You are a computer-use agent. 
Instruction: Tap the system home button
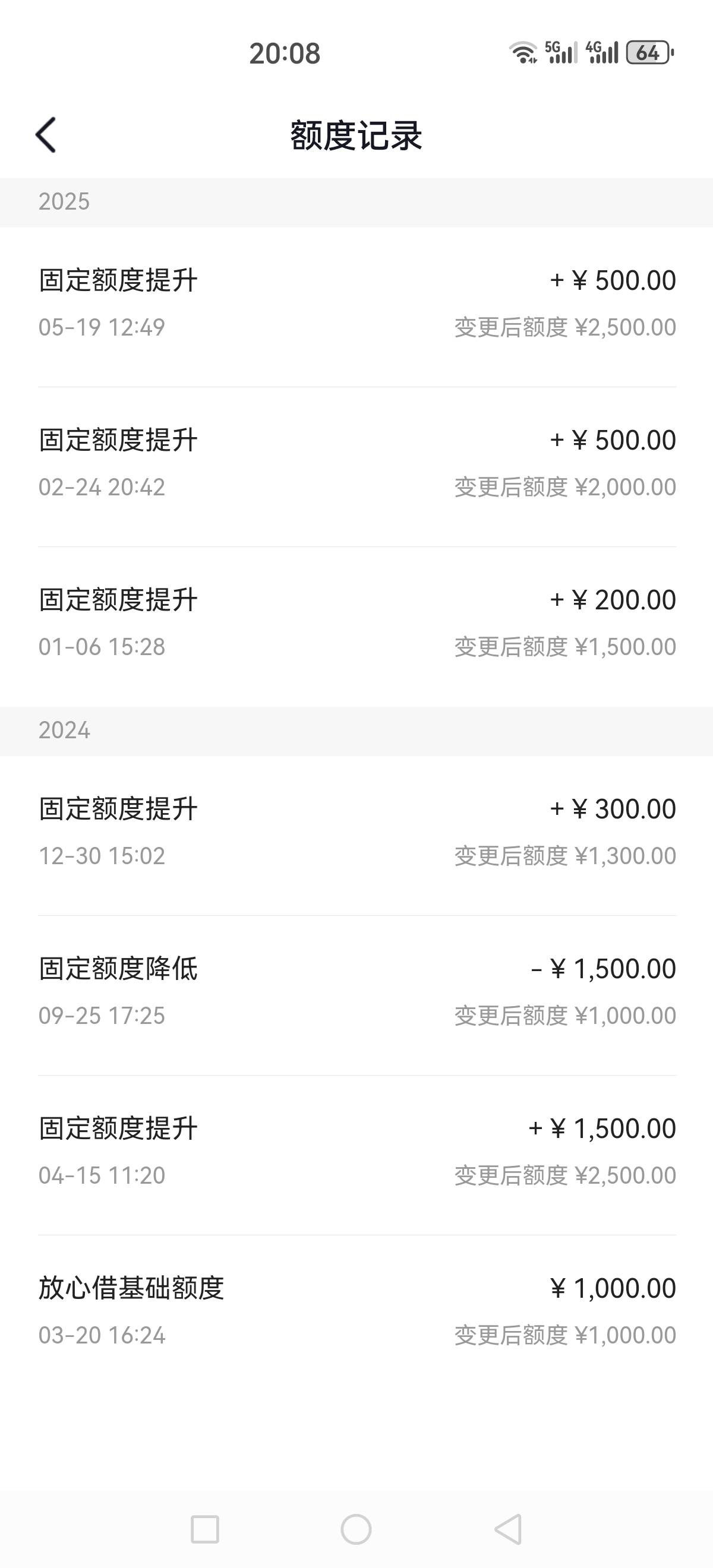tap(356, 1529)
